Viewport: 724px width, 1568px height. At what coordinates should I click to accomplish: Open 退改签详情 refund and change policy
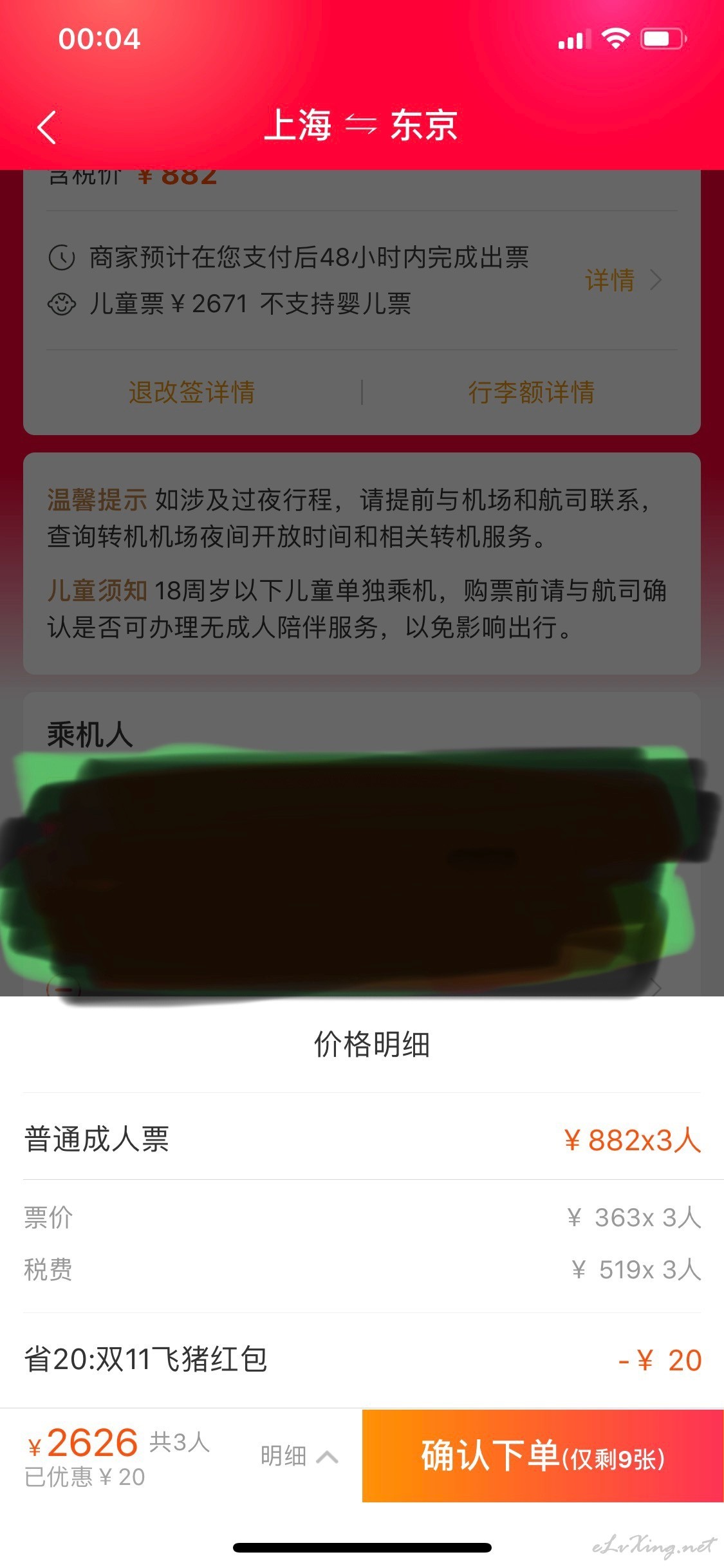[192, 392]
